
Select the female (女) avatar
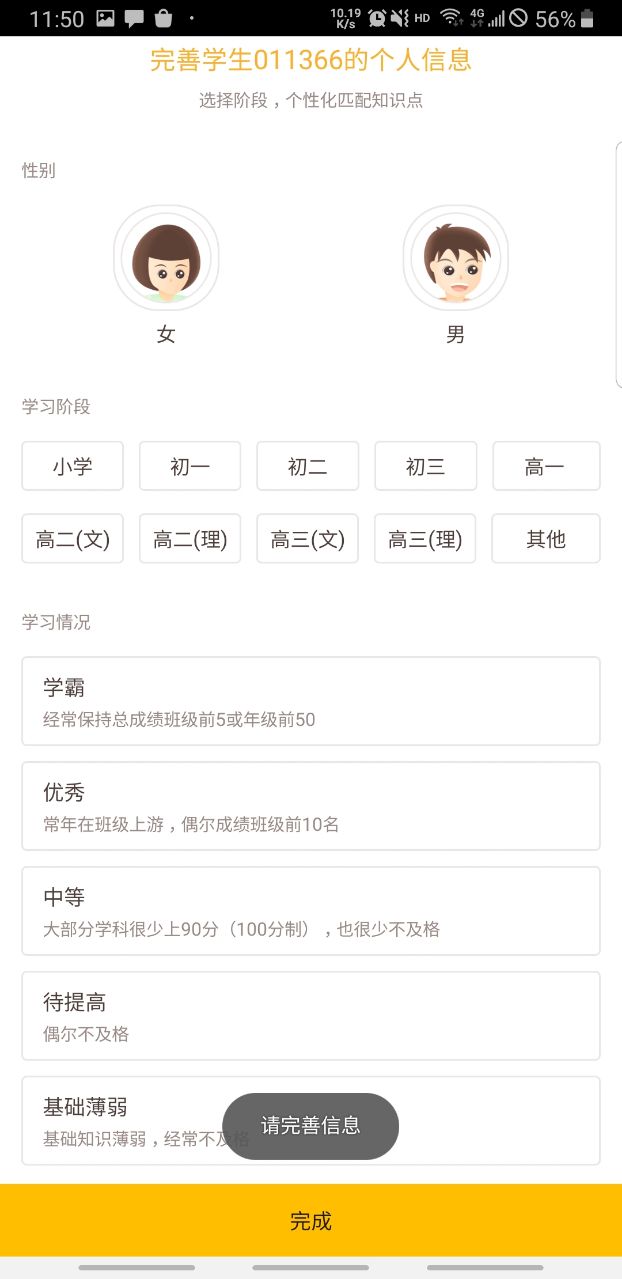(x=166, y=259)
